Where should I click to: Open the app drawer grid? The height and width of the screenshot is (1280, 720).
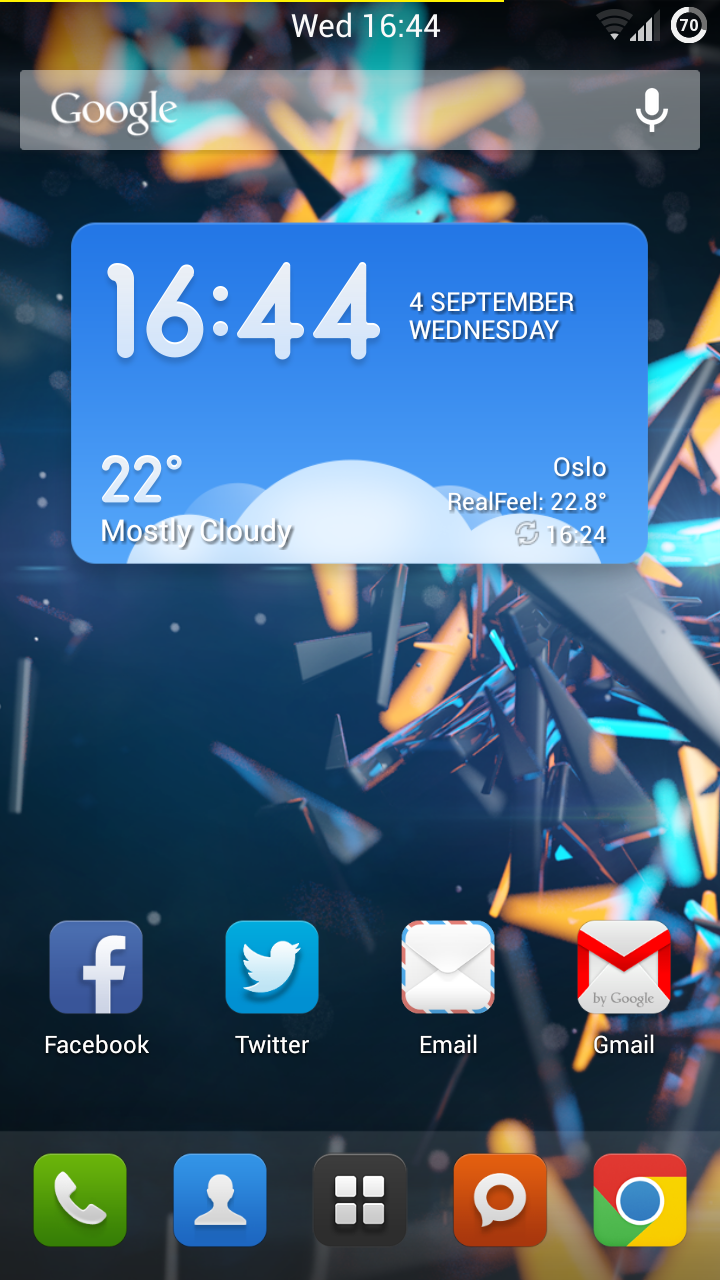[x=360, y=1200]
